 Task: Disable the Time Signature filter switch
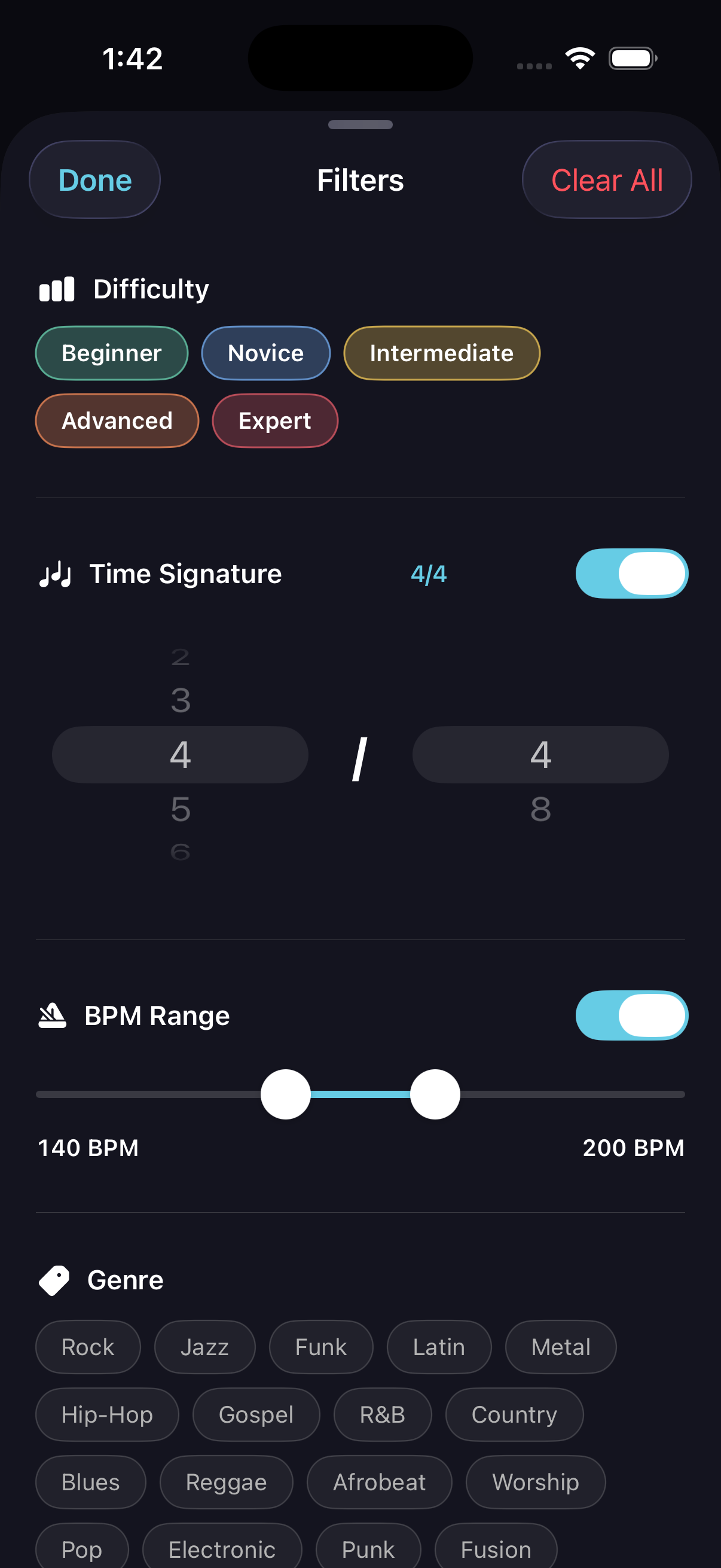click(631, 574)
